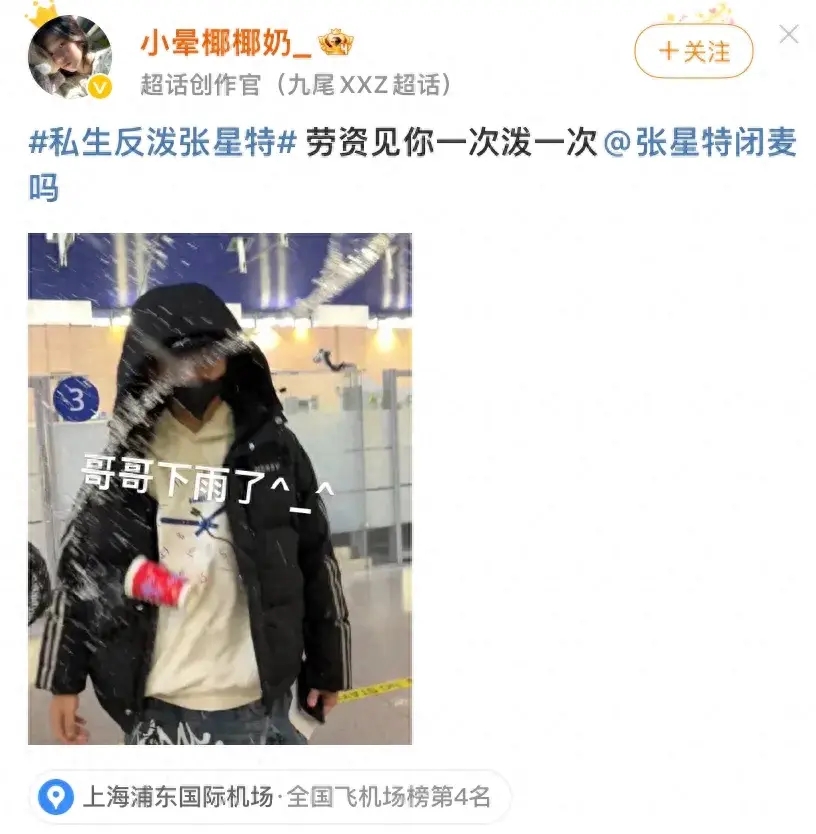Follow this user with +关注
The image size is (816, 834).
point(693,51)
